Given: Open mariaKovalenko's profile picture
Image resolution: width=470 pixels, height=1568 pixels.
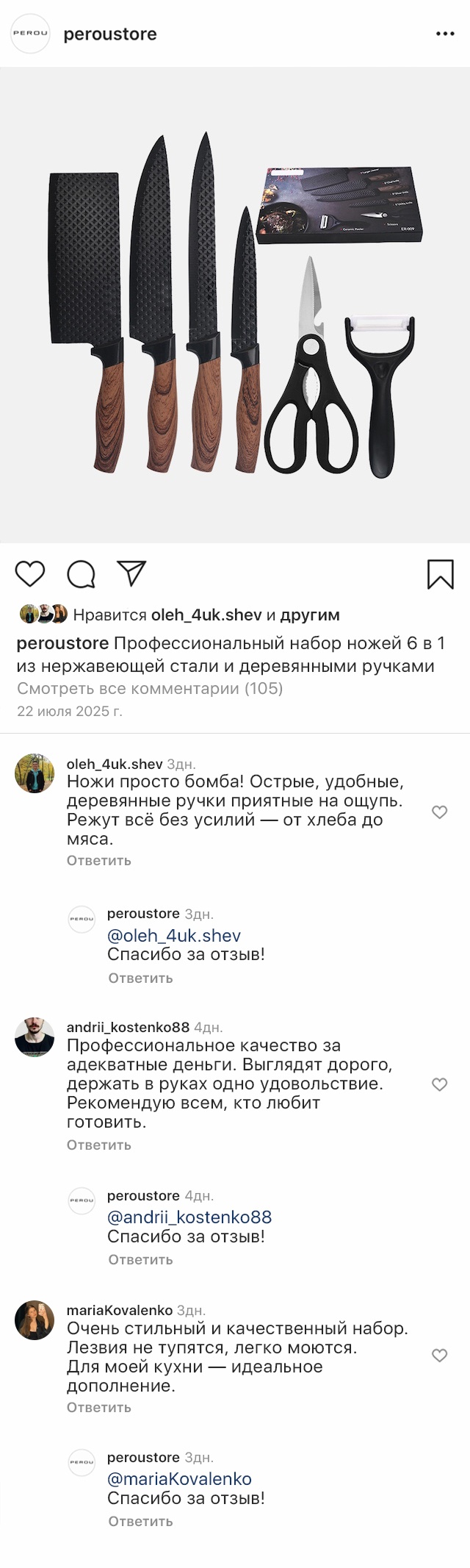Looking at the screenshot, I should point(35,1320).
